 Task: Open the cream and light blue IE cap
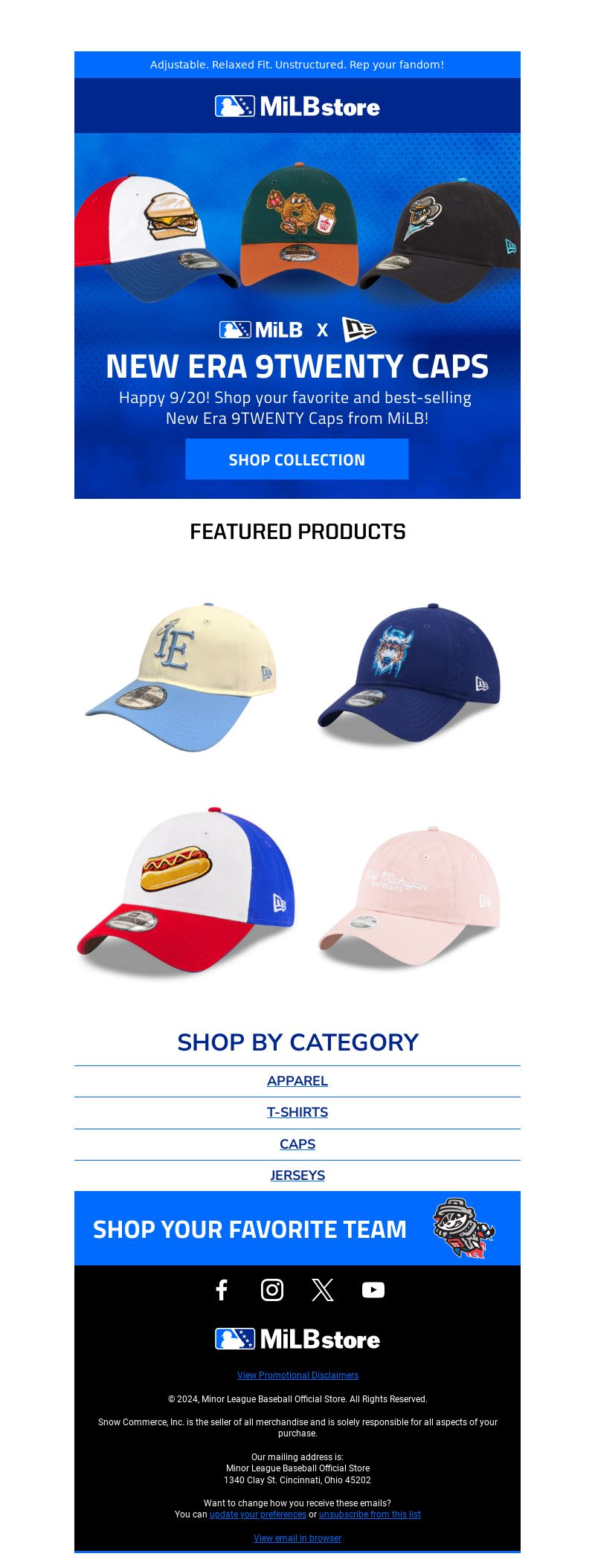pyautogui.click(x=182, y=677)
